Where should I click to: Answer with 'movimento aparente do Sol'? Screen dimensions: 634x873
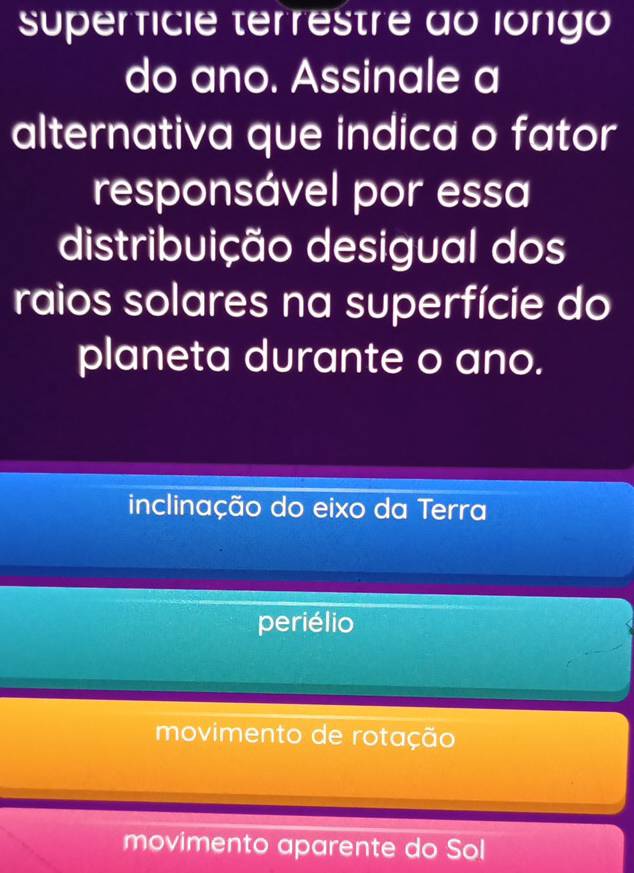(x=316, y=848)
